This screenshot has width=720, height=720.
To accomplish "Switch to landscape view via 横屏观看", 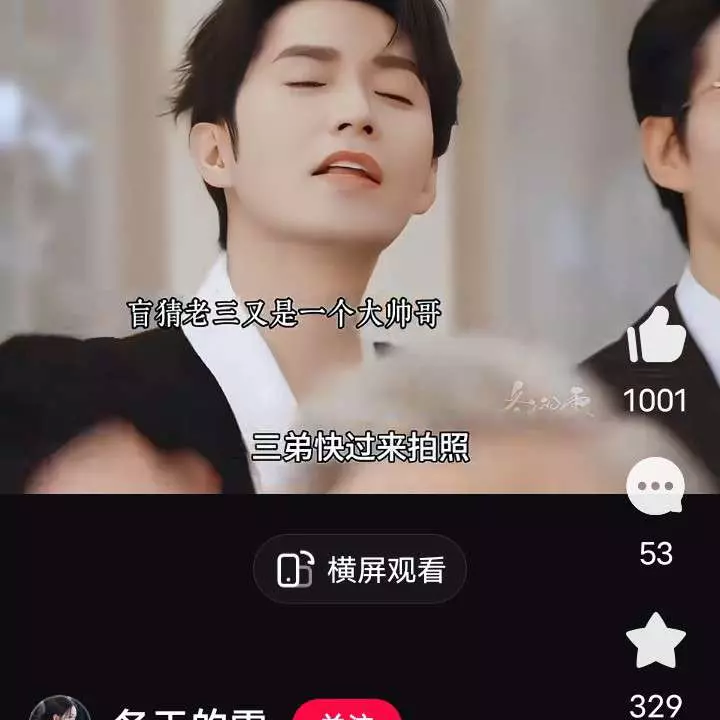I will point(360,570).
